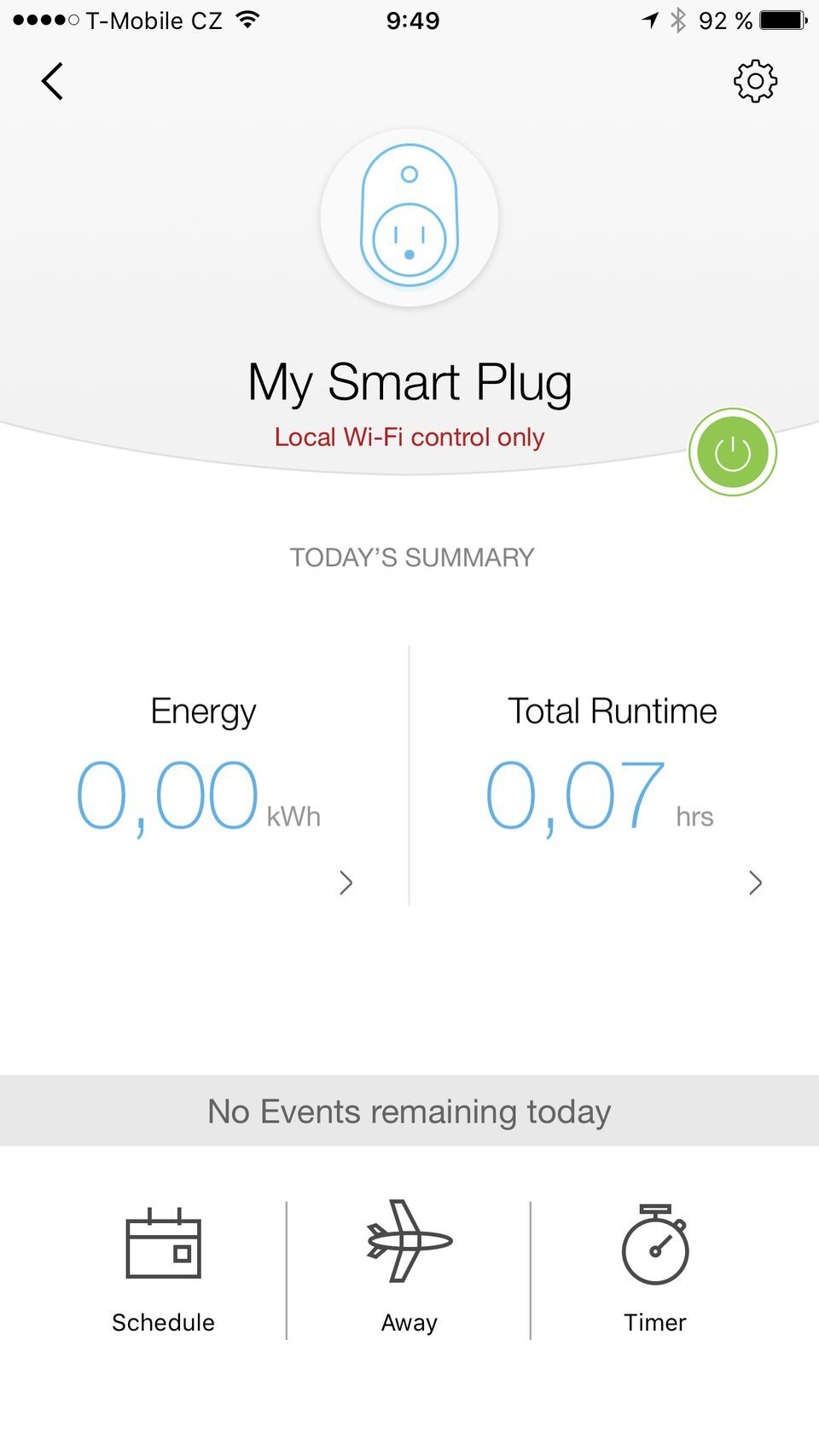Open the smart plug settings gear
Image resolution: width=819 pixels, height=1456 pixels.
tap(755, 82)
